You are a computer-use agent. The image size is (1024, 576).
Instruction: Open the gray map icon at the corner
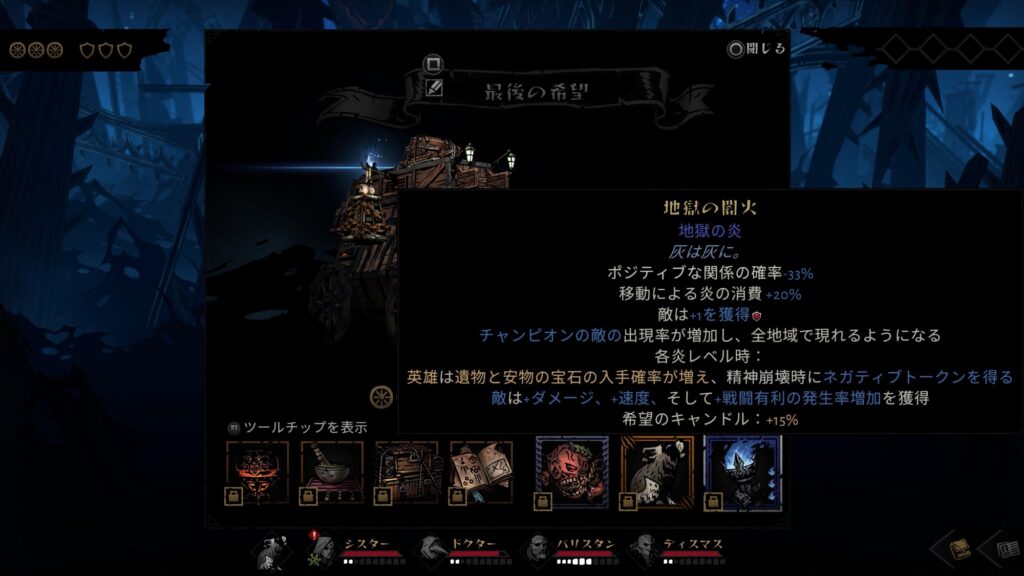(x=1007, y=548)
